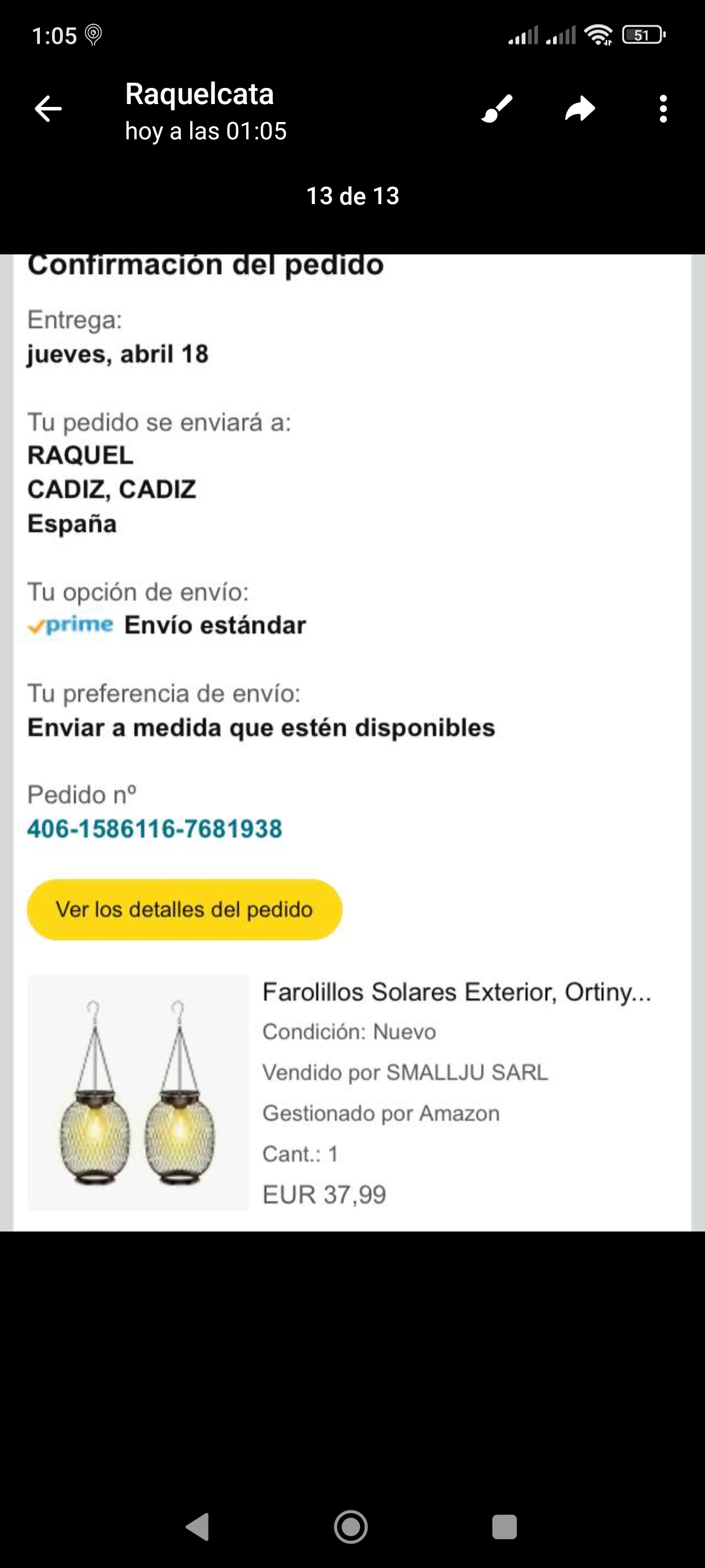The height and width of the screenshot is (1568, 705).
Task: Open the brush tool to edit the image
Action: [497, 110]
